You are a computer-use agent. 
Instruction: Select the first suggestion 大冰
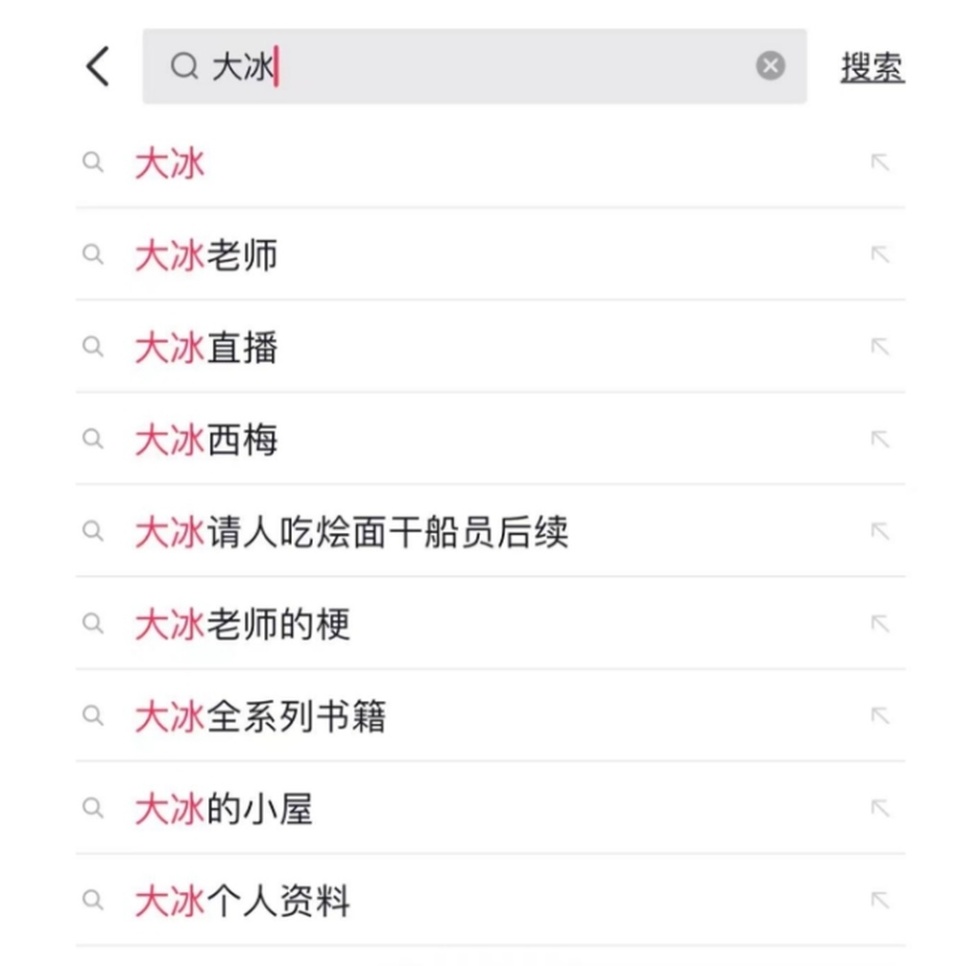click(170, 162)
